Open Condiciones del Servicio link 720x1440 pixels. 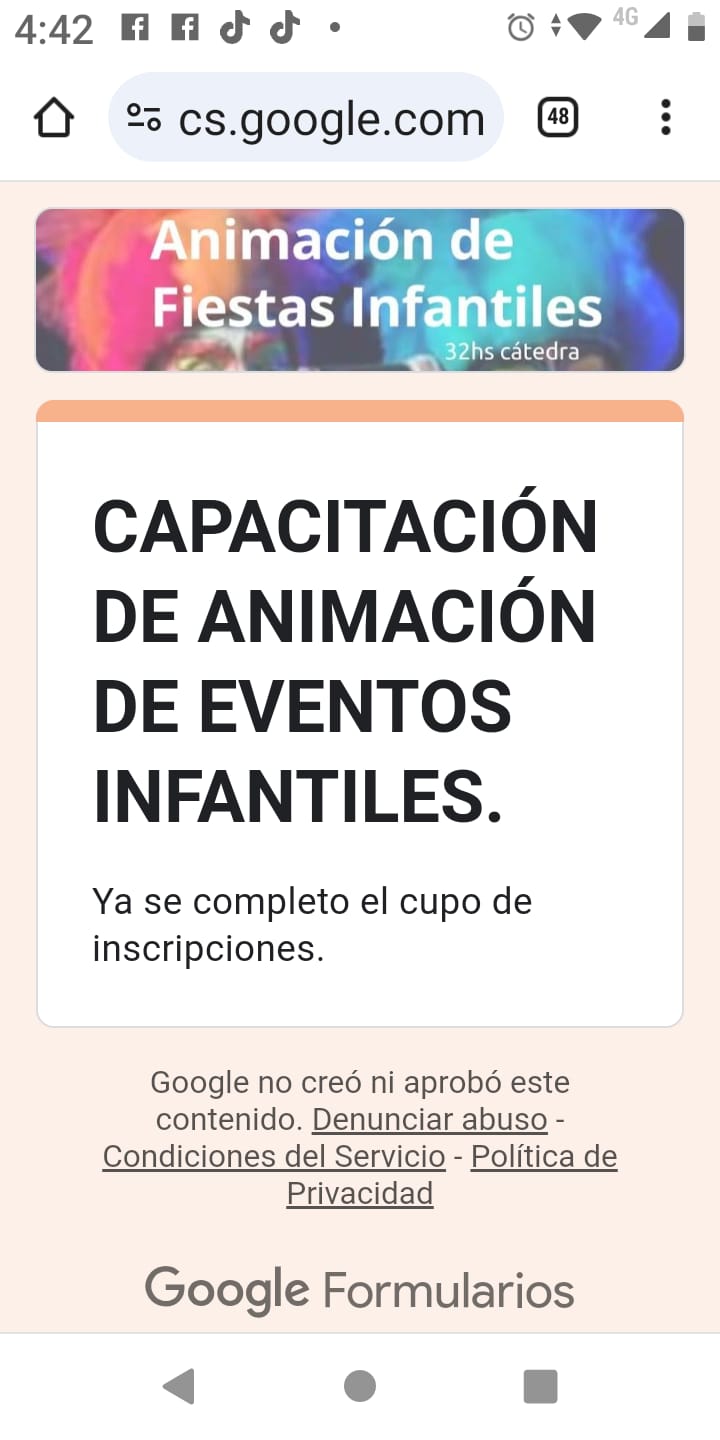[274, 1156]
